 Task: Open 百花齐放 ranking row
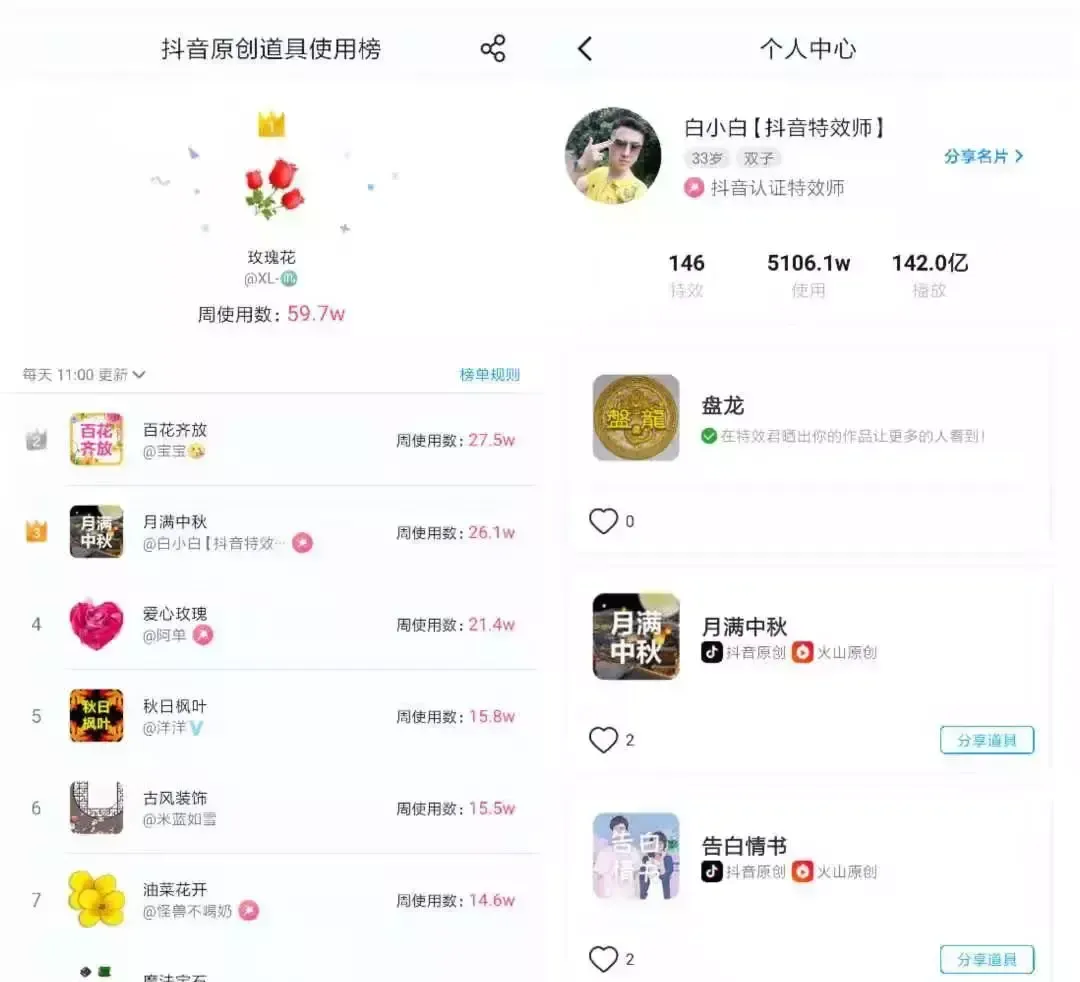(x=280, y=440)
